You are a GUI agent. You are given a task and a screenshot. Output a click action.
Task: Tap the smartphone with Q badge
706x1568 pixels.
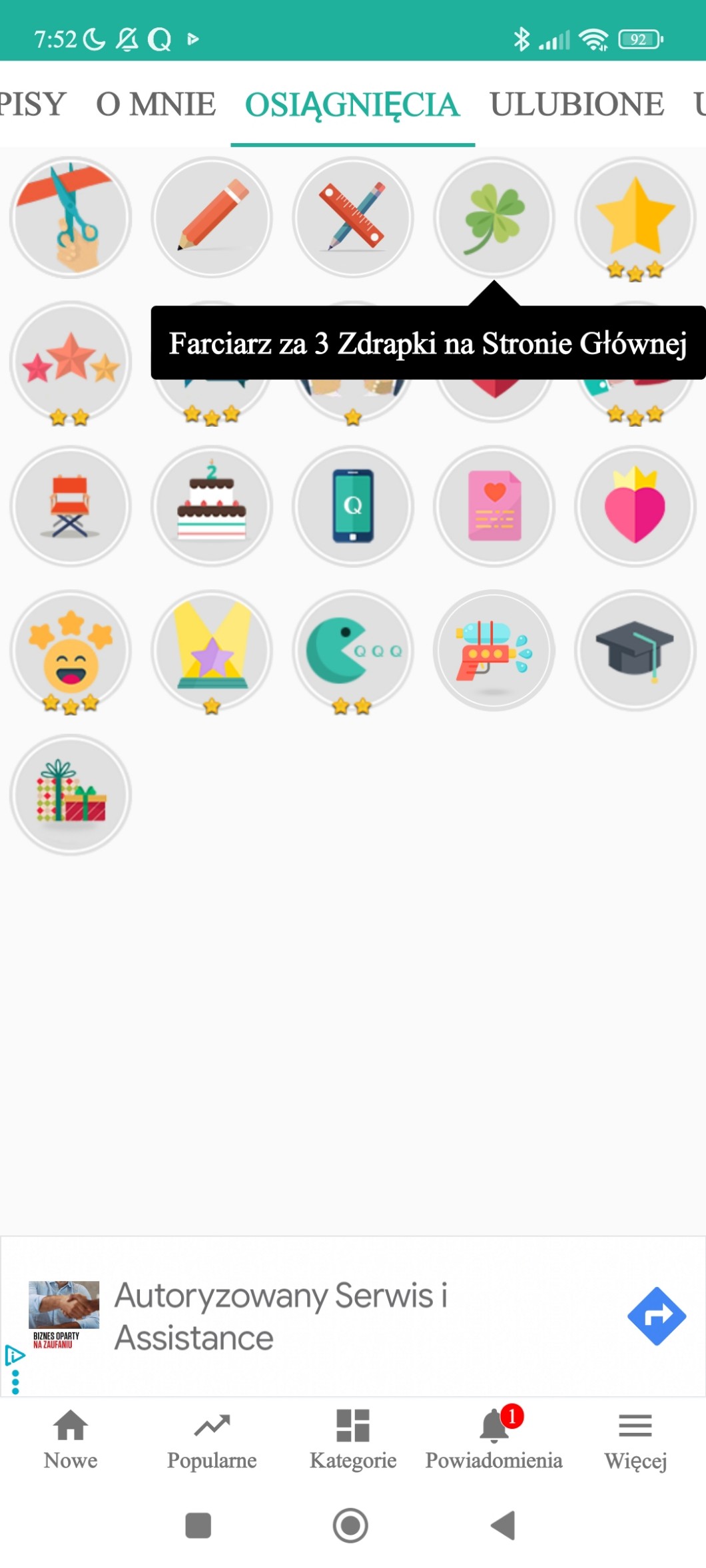coord(353,506)
